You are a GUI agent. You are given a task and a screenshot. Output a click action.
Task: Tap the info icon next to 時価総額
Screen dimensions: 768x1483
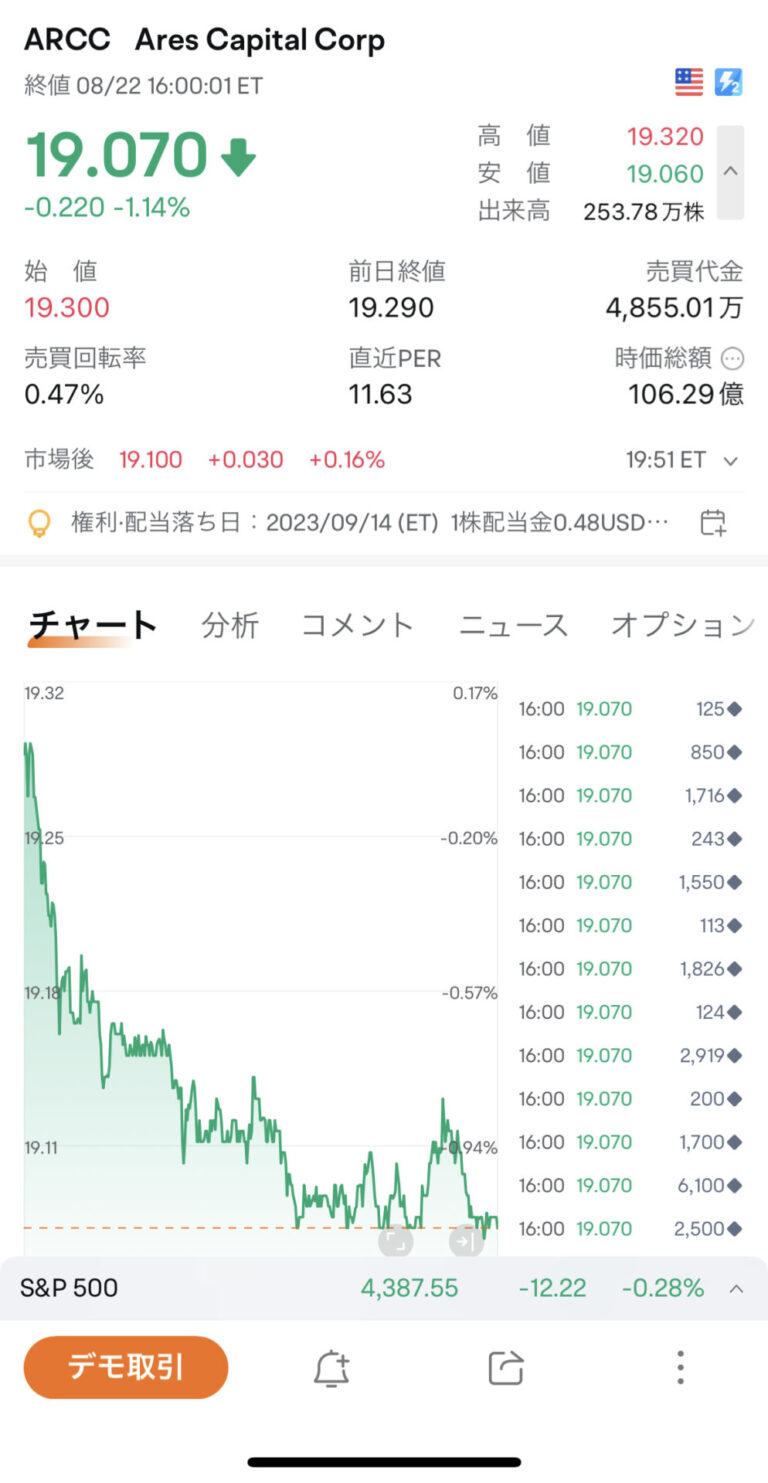[x=731, y=357]
